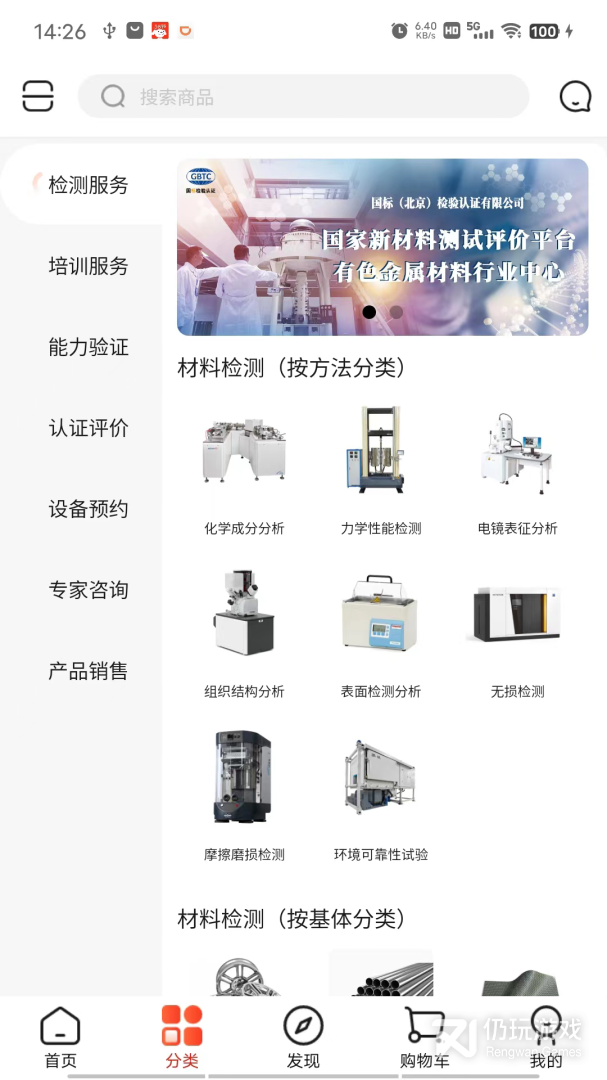Go to the 专家咨询 category
The width and height of the screenshot is (607, 1080).
(x=88, y=590)
